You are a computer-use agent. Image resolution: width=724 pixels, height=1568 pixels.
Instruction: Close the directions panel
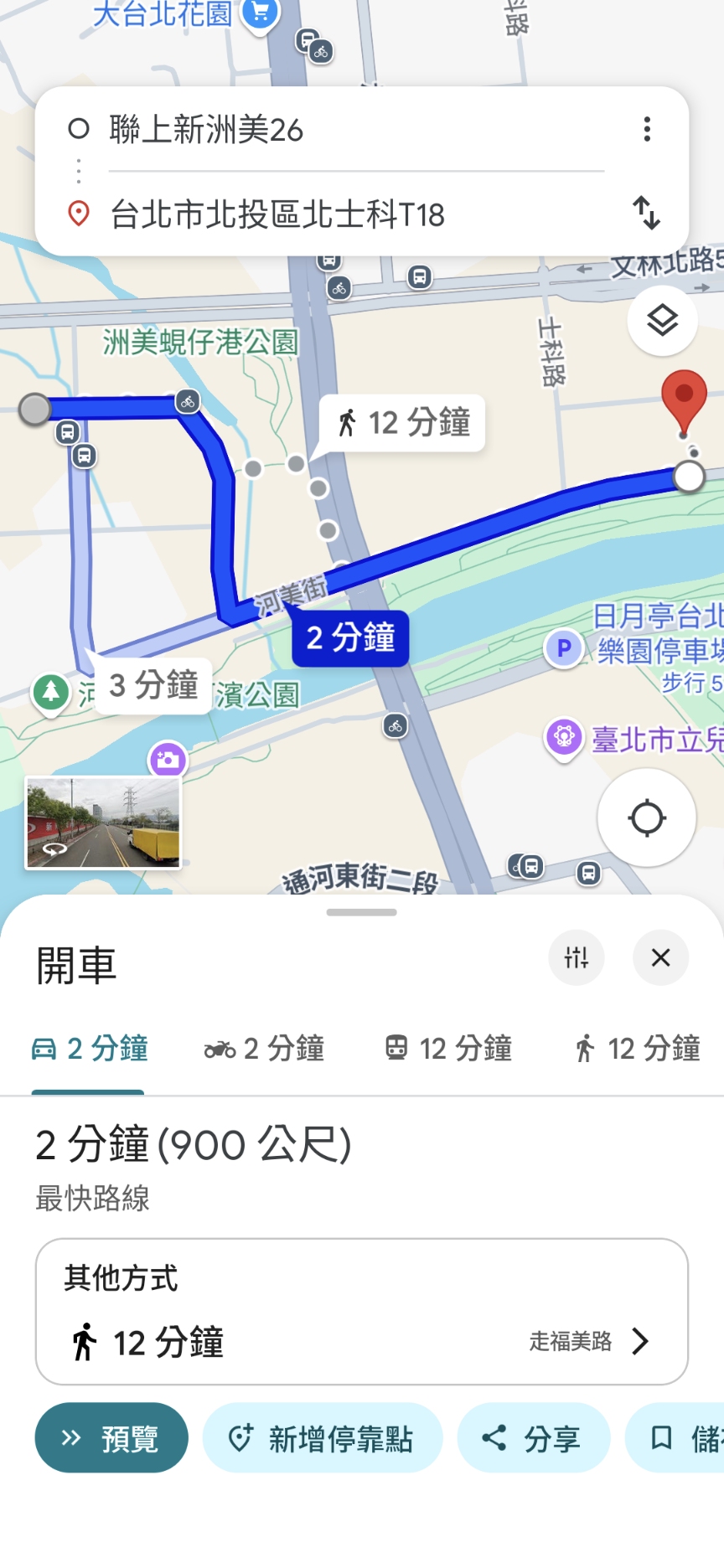pyautogui.click(x=660, y=957)
